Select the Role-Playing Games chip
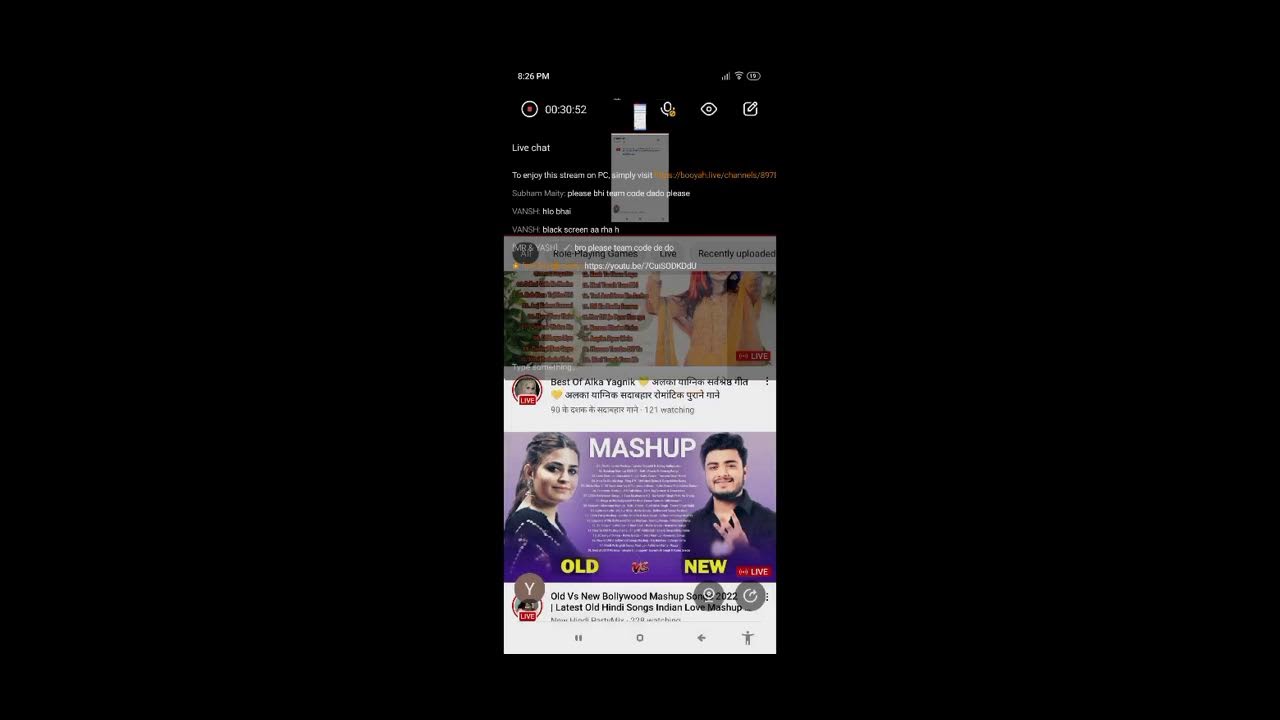This screenshot has width=1280, height=720. pyautogui.click(x=595, y=254)
